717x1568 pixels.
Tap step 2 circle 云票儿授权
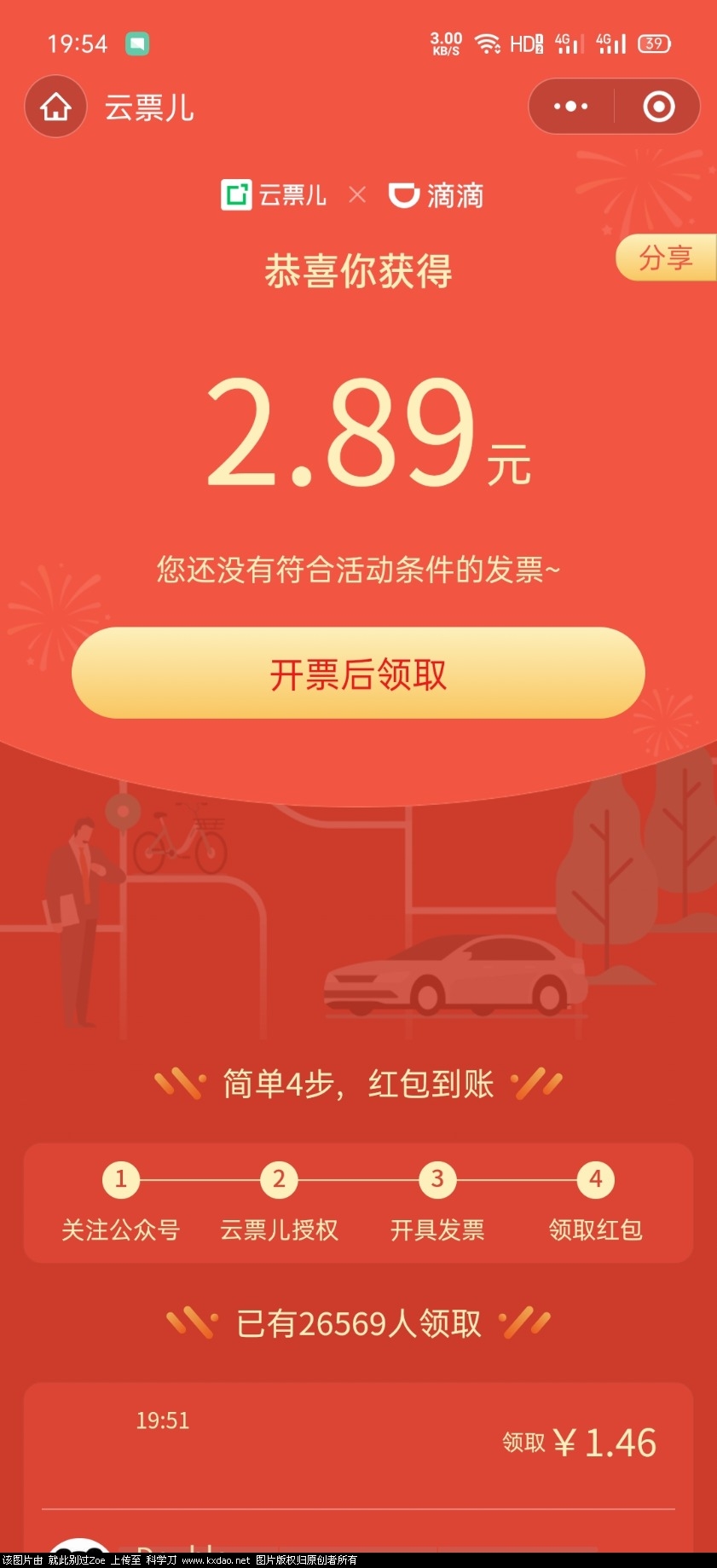[279, 1179]
